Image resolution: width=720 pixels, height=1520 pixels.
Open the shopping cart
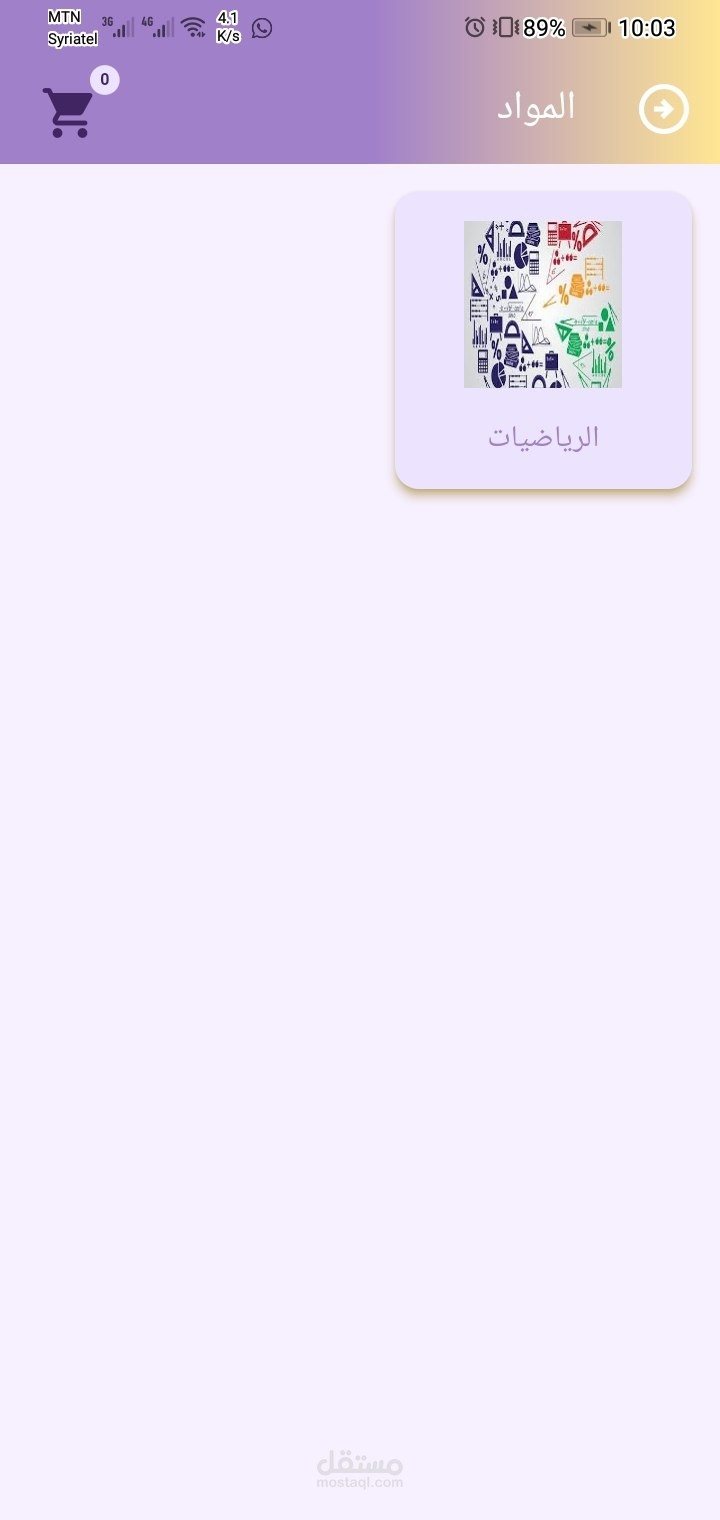pyautogui.click(x=68, y=112)
